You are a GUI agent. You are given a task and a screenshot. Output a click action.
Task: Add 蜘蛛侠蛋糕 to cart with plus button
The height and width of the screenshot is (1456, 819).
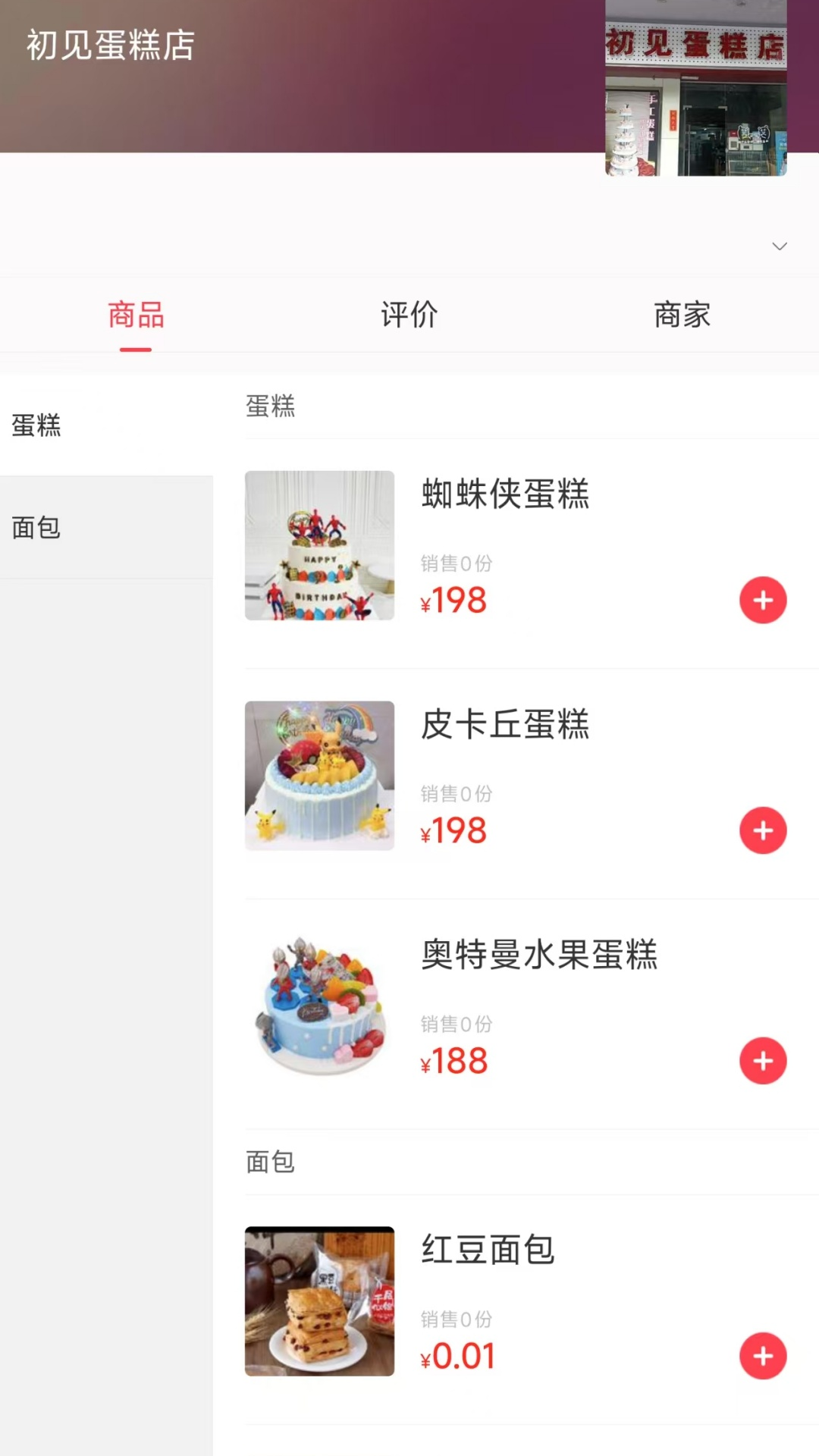pos(763,600)
